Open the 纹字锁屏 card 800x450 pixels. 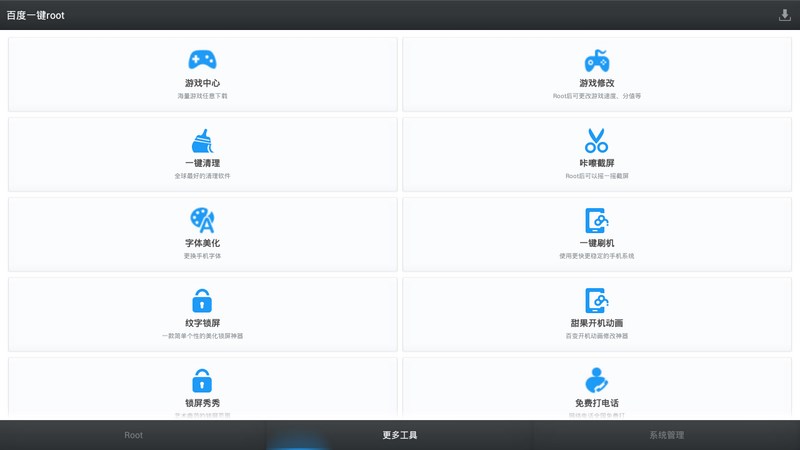tap(202, 313)
